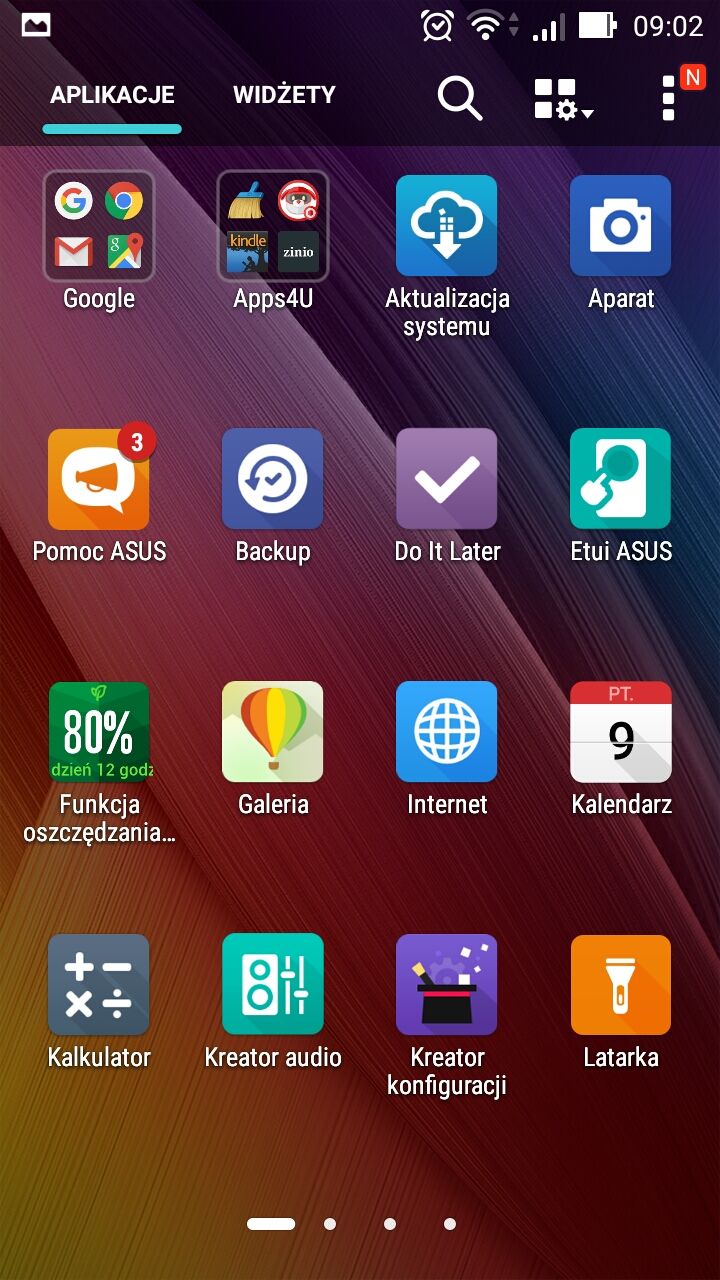Open Funkcja oszczędzania battery saver at 80%
The image size is (720, 1280).
(98, 732)
